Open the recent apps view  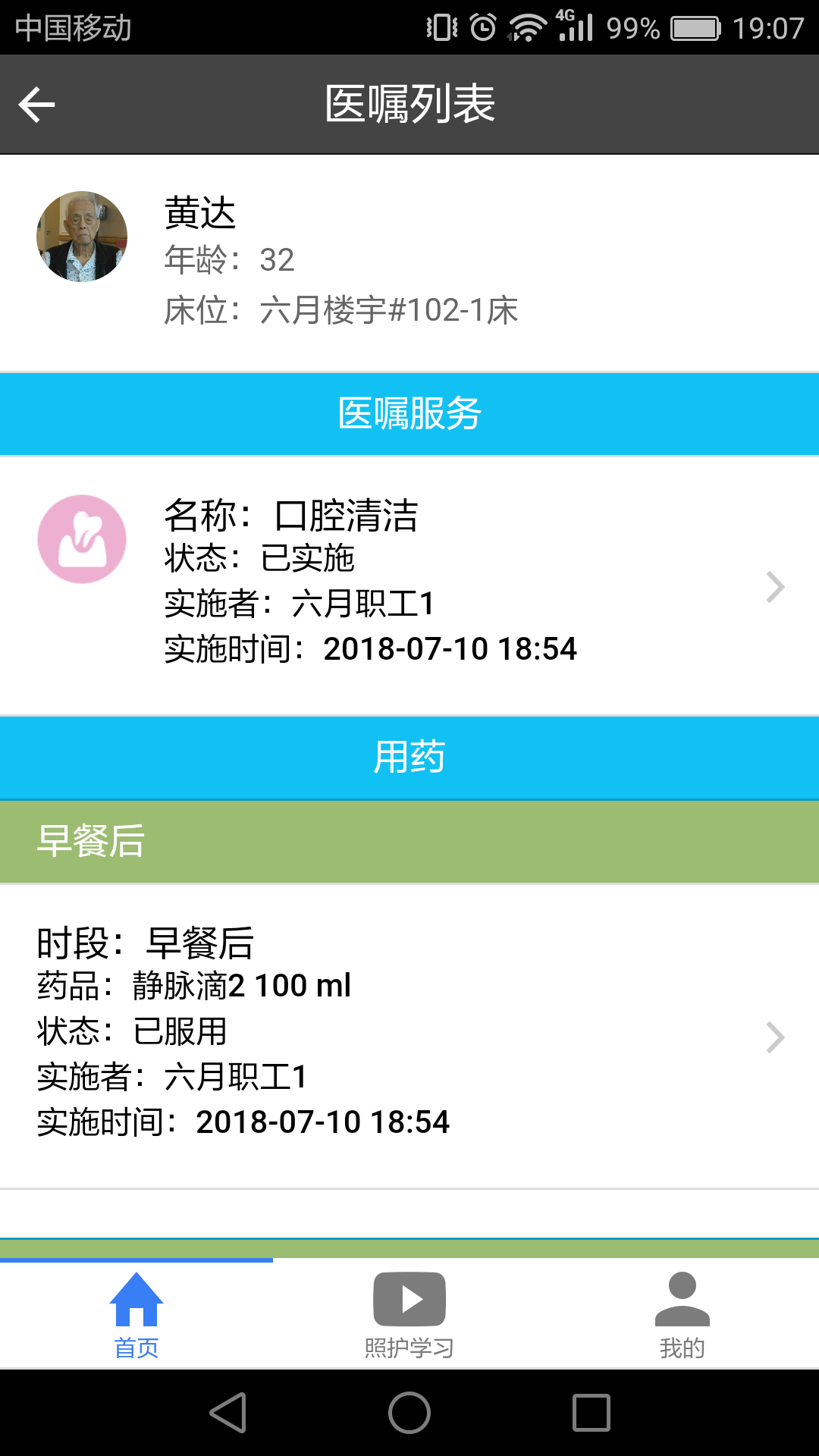[591, 1413]
